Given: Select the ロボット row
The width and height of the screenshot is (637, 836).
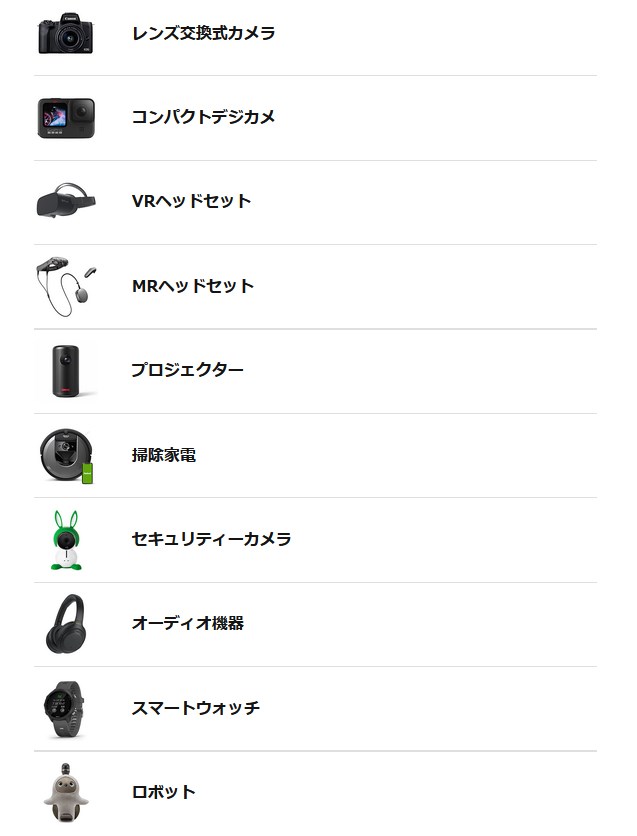Looking at the screenshot, I should tap(163, 792).
